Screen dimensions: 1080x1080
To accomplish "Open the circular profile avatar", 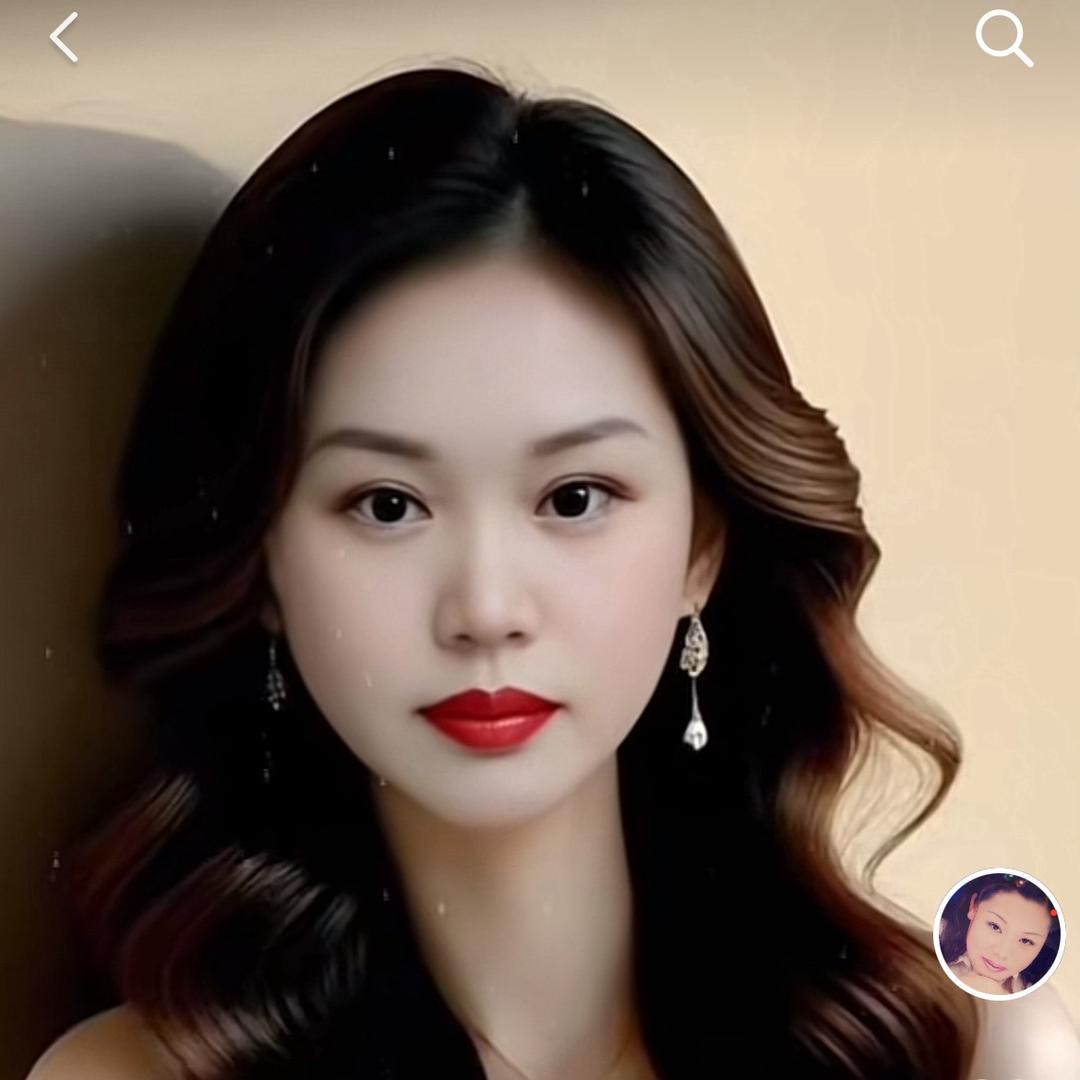I will 999,933.
